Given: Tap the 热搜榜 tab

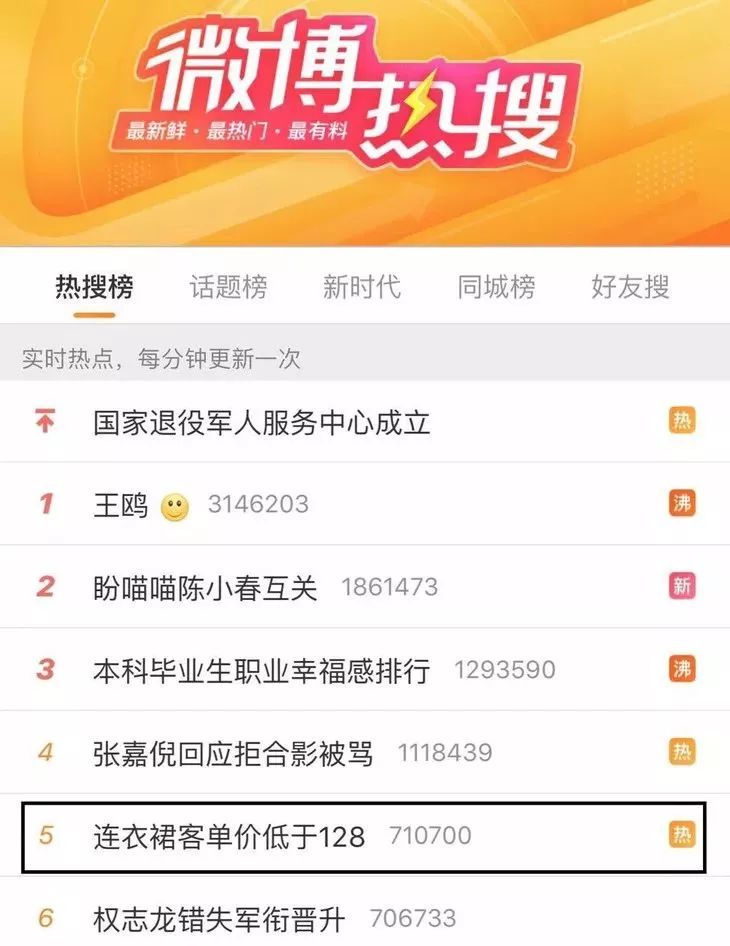Looking at the screenshot, I should point(94,288).
